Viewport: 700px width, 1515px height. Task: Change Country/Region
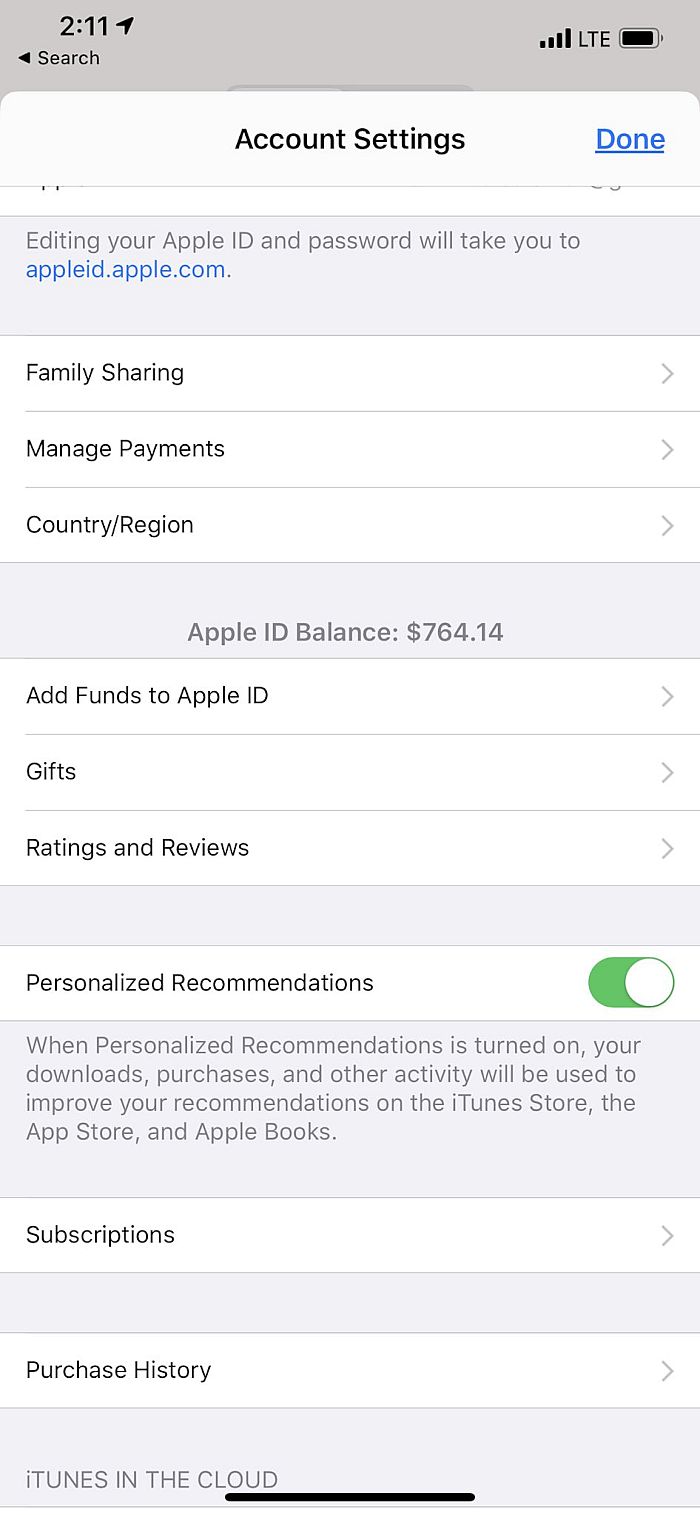click(350, 525)
